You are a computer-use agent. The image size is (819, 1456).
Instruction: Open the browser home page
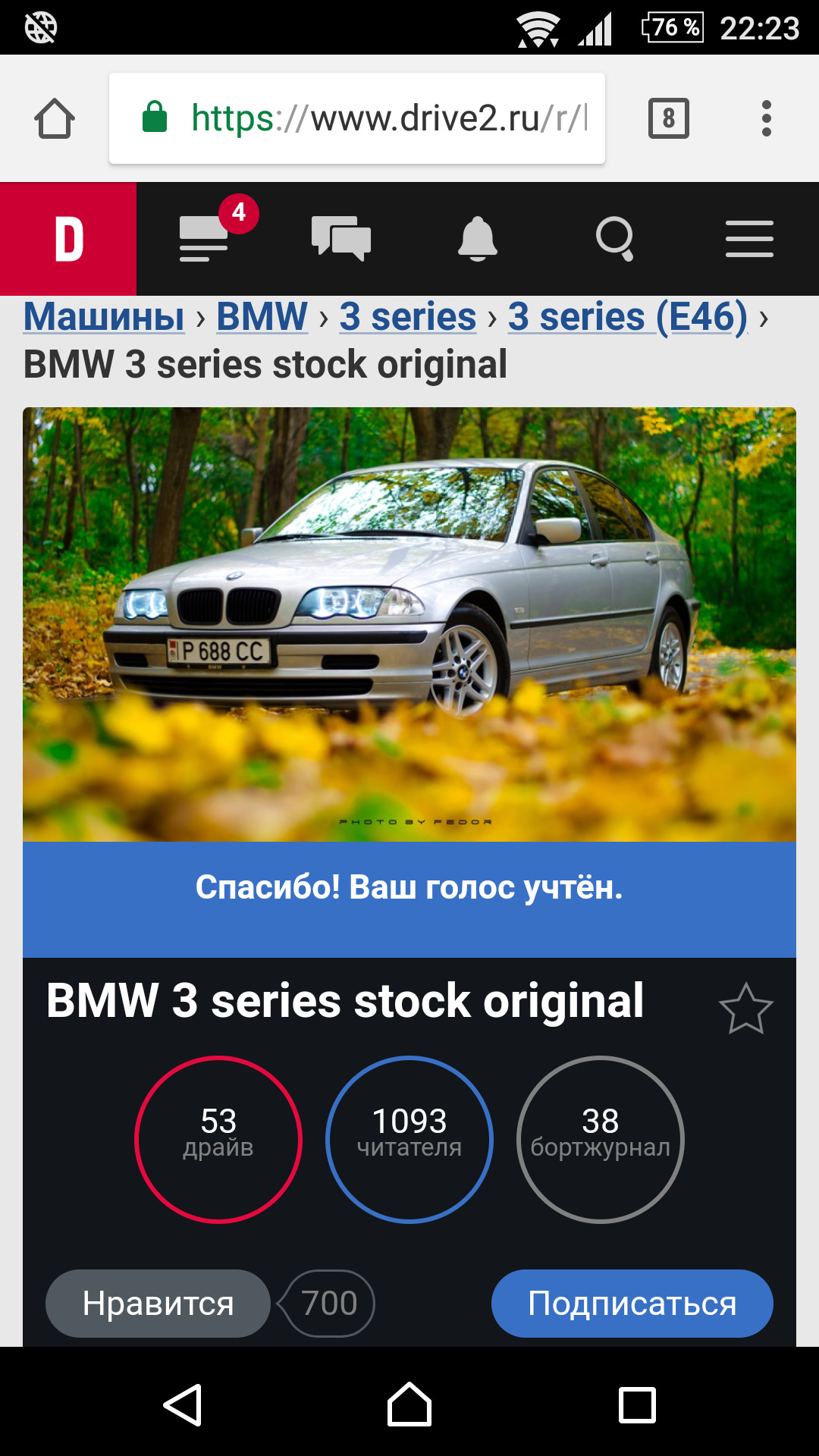[55, 118]
